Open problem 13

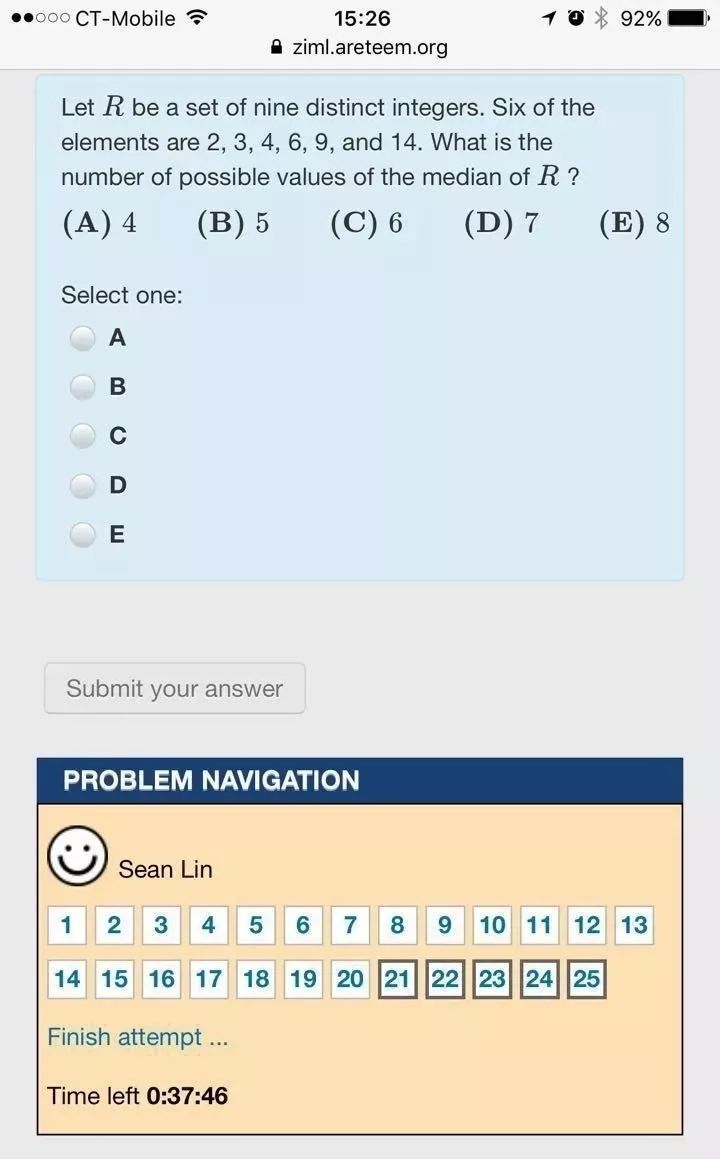633,925
